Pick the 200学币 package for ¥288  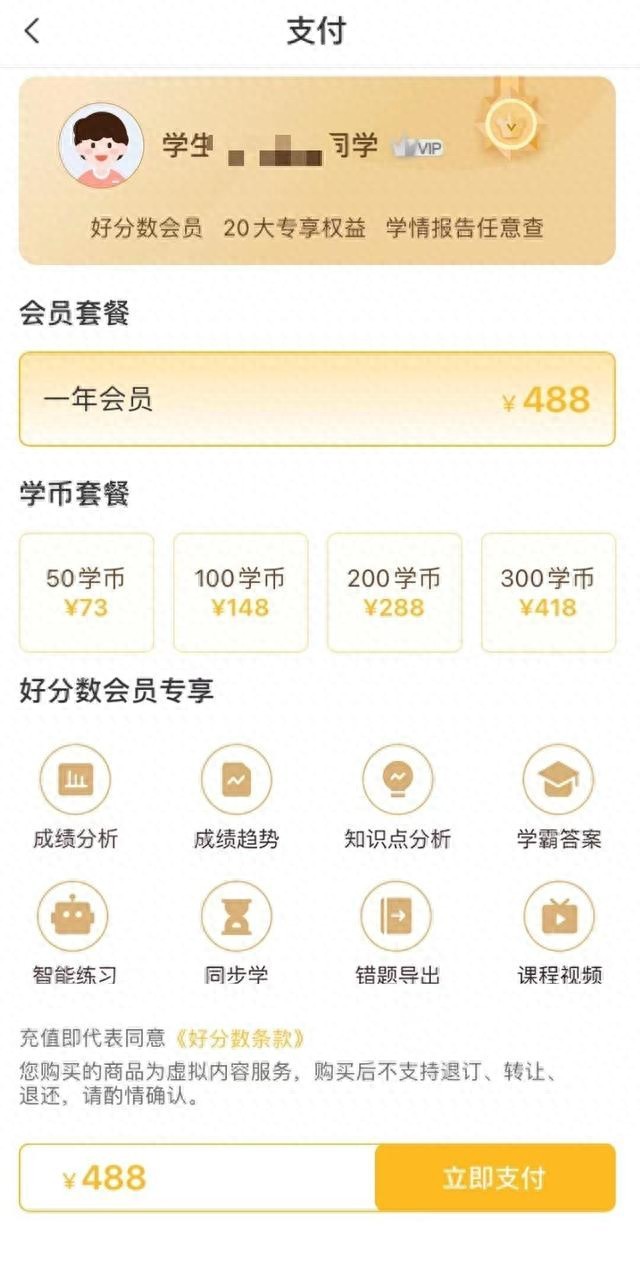tap(394, 592)
